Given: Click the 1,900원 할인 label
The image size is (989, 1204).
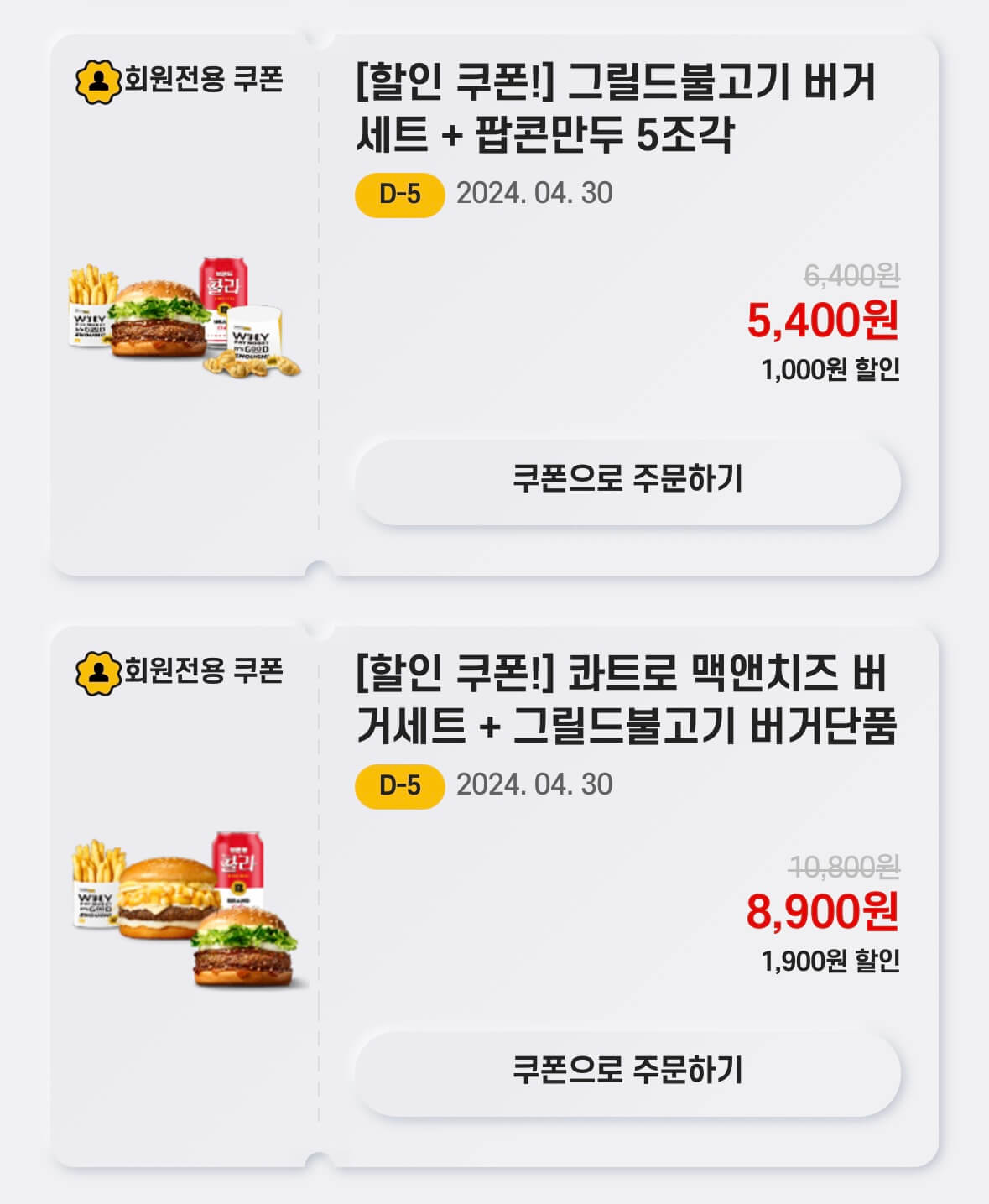Looking at the screenshot, I should tap(830, 960).
